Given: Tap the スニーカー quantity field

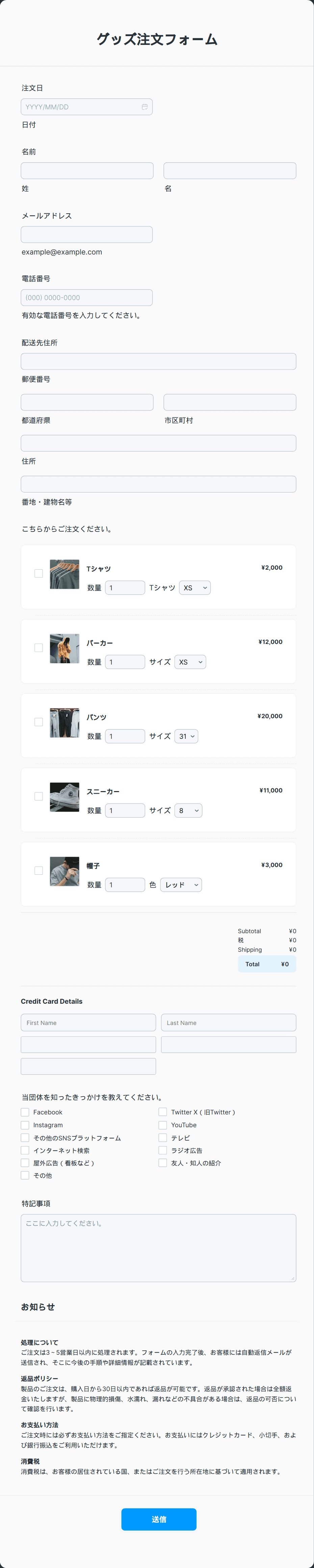Looking at the screenshot, I should pyautogui.click(x=125, y=811).
